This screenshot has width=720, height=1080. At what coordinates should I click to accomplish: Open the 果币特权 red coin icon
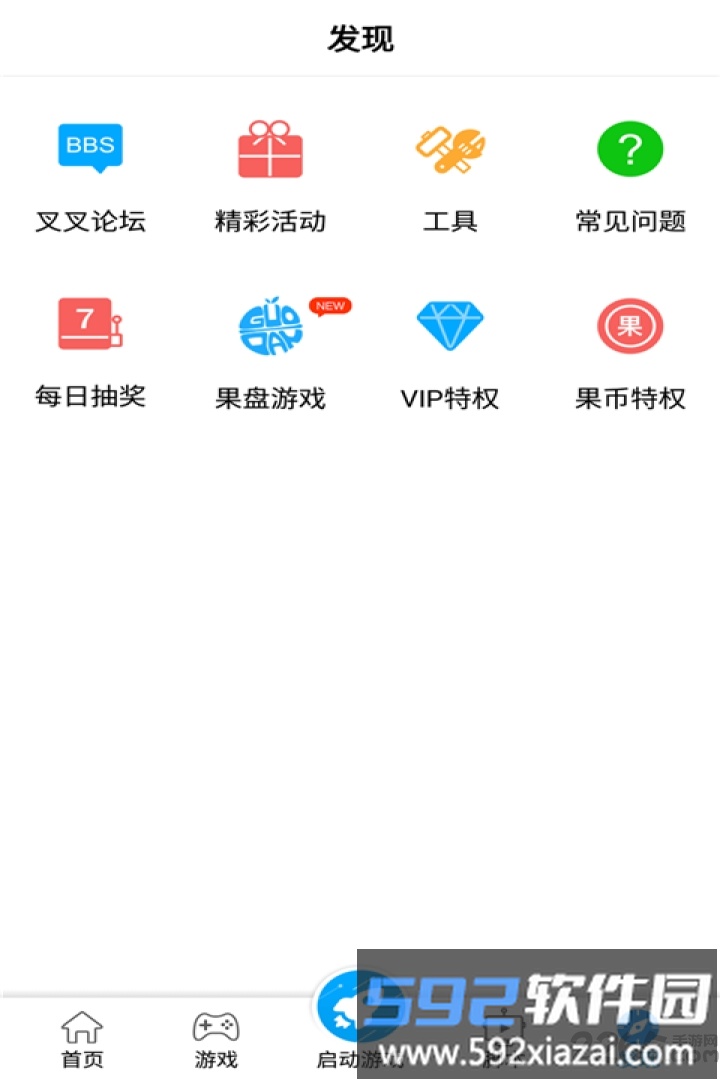(629, 324)
